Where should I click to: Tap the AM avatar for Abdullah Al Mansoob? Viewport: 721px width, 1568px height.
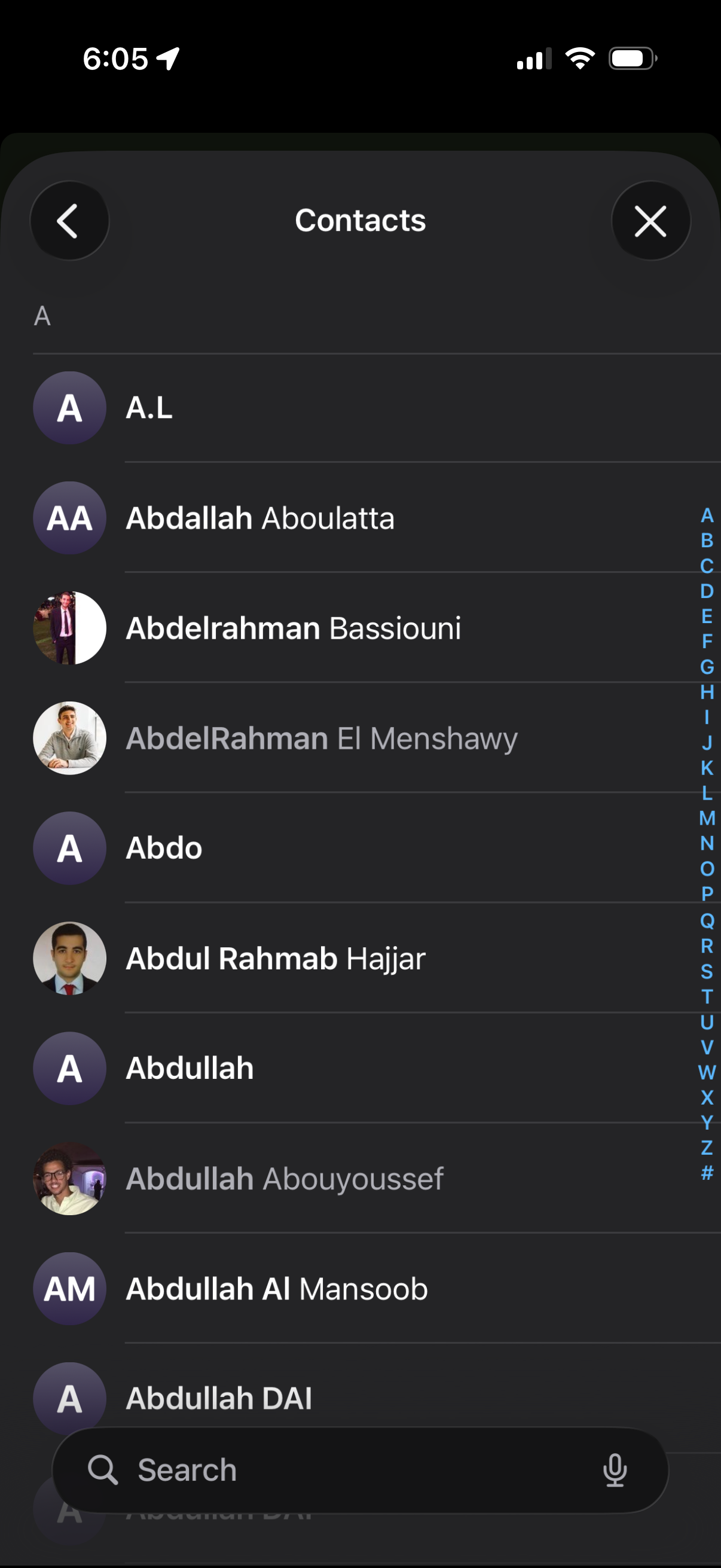click(69, 1288)
